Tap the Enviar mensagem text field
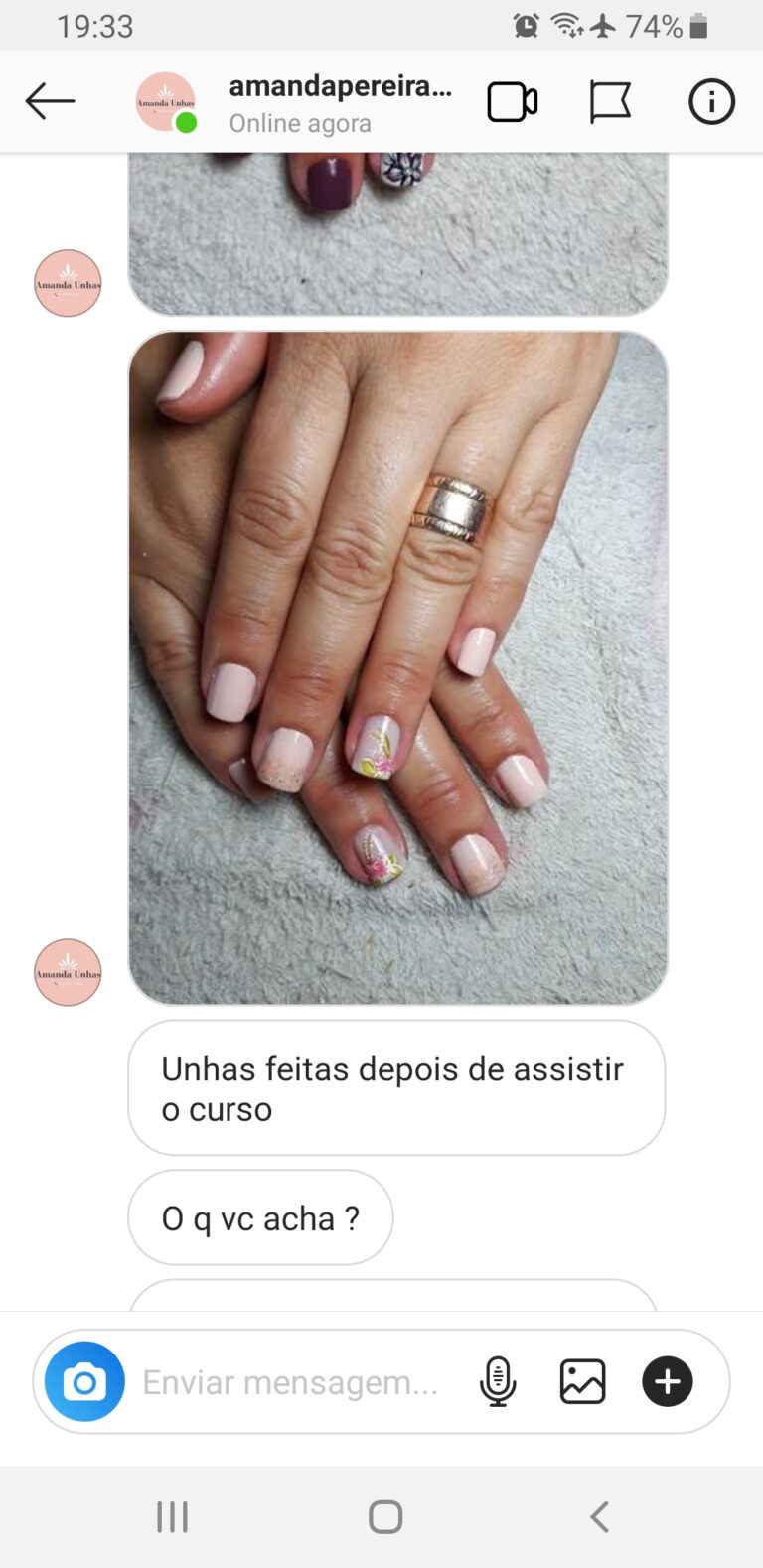This screenshot has width=763, height=1568. tap(290, 1382)
